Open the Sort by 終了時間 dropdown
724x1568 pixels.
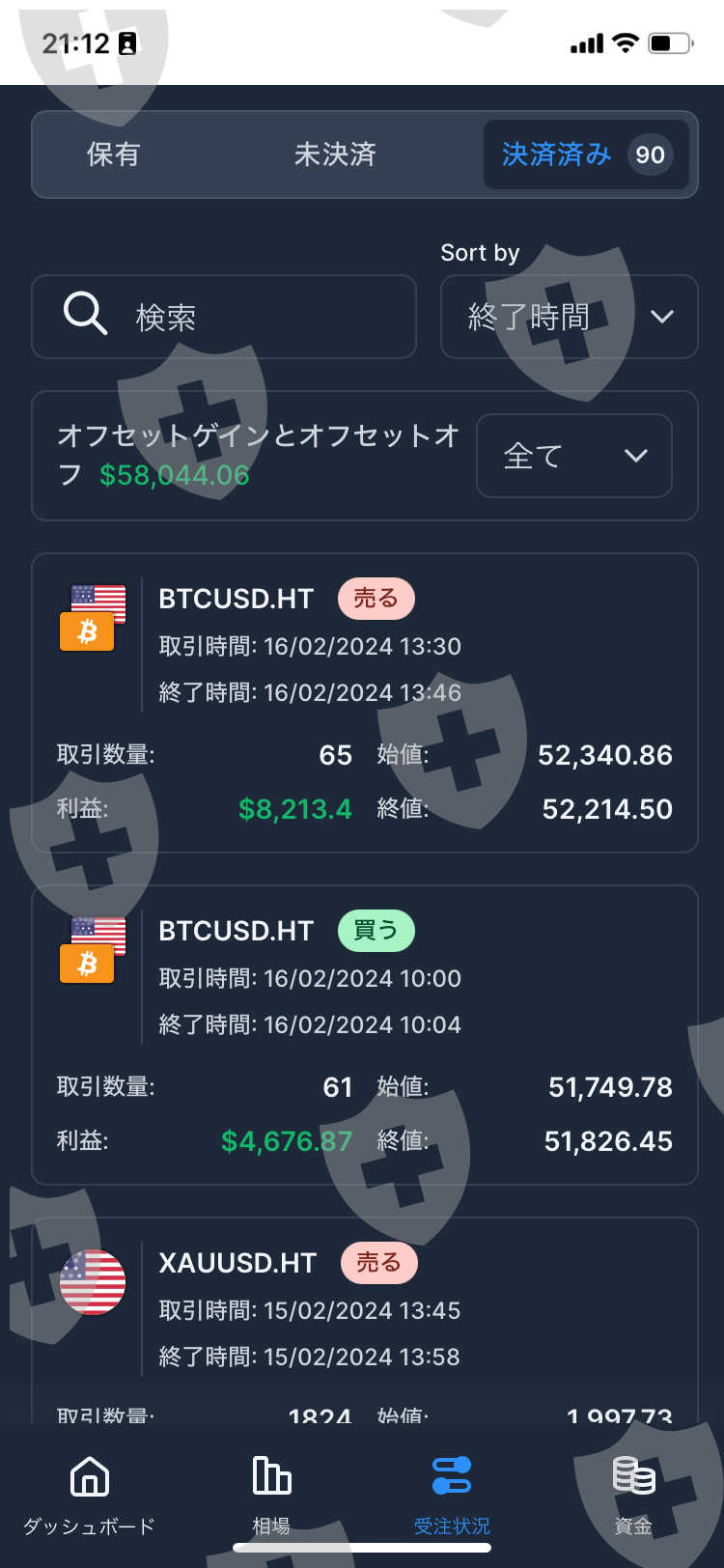(x=569, y=317)
